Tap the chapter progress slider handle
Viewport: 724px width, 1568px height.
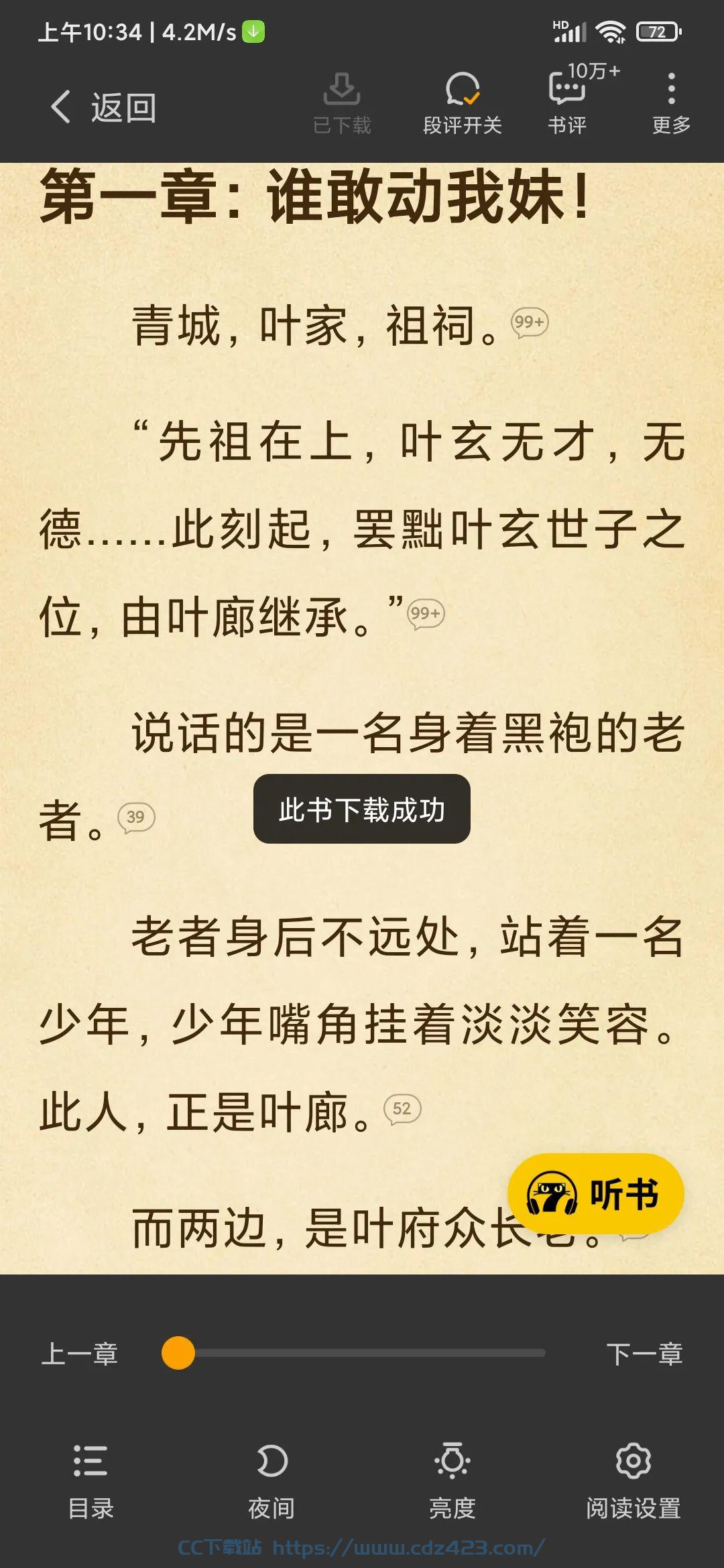[x=178, y=1353]
